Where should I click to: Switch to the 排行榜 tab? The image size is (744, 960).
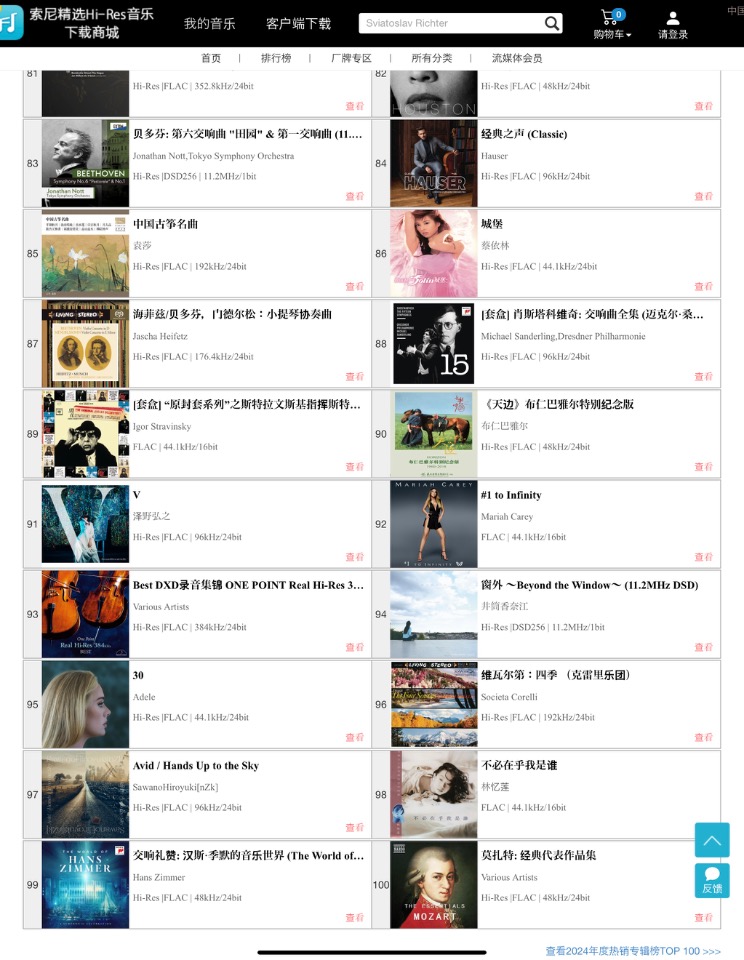click(x=276, y=58)
